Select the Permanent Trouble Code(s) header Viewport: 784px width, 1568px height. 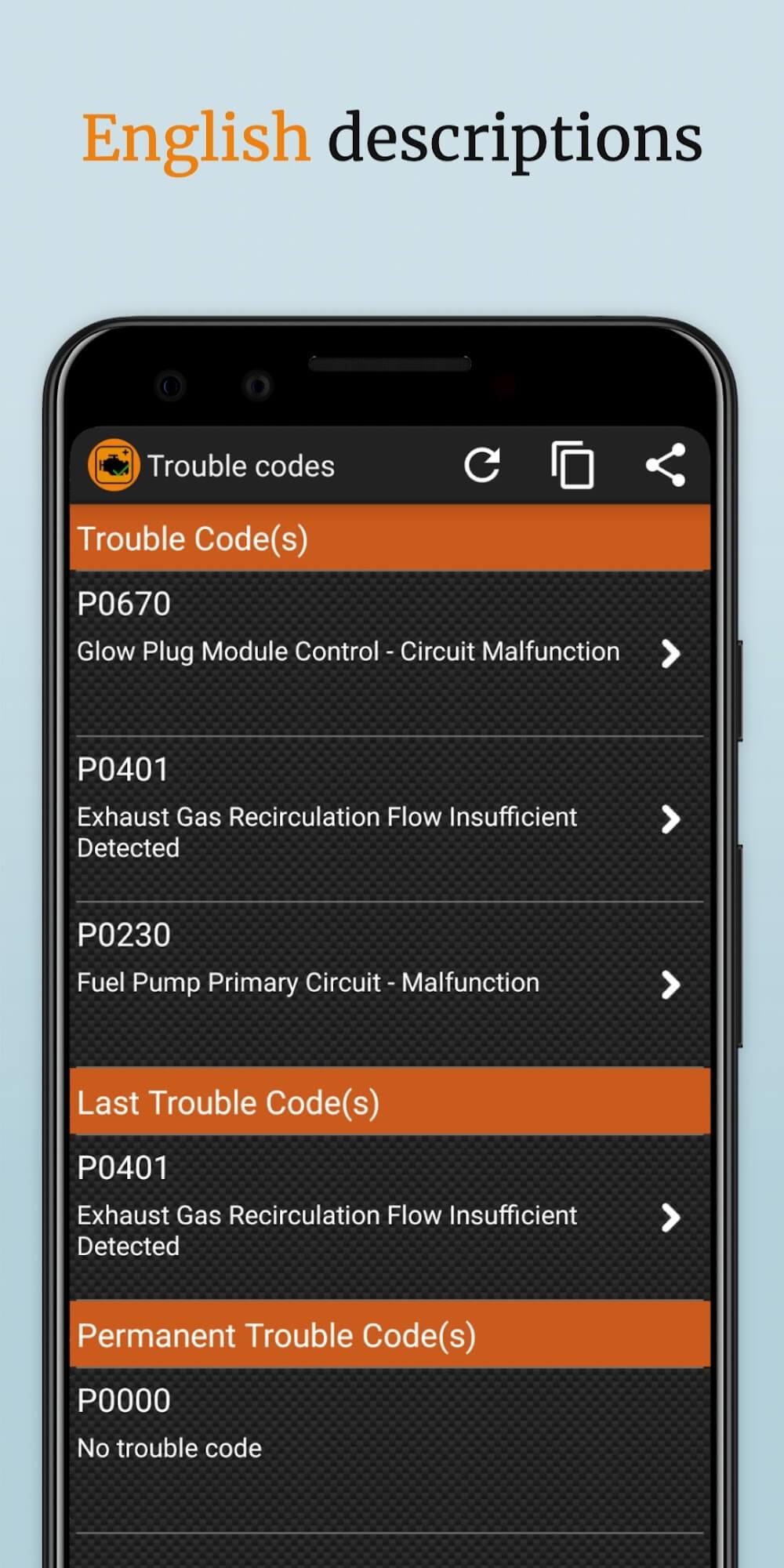coord(276,1335)
